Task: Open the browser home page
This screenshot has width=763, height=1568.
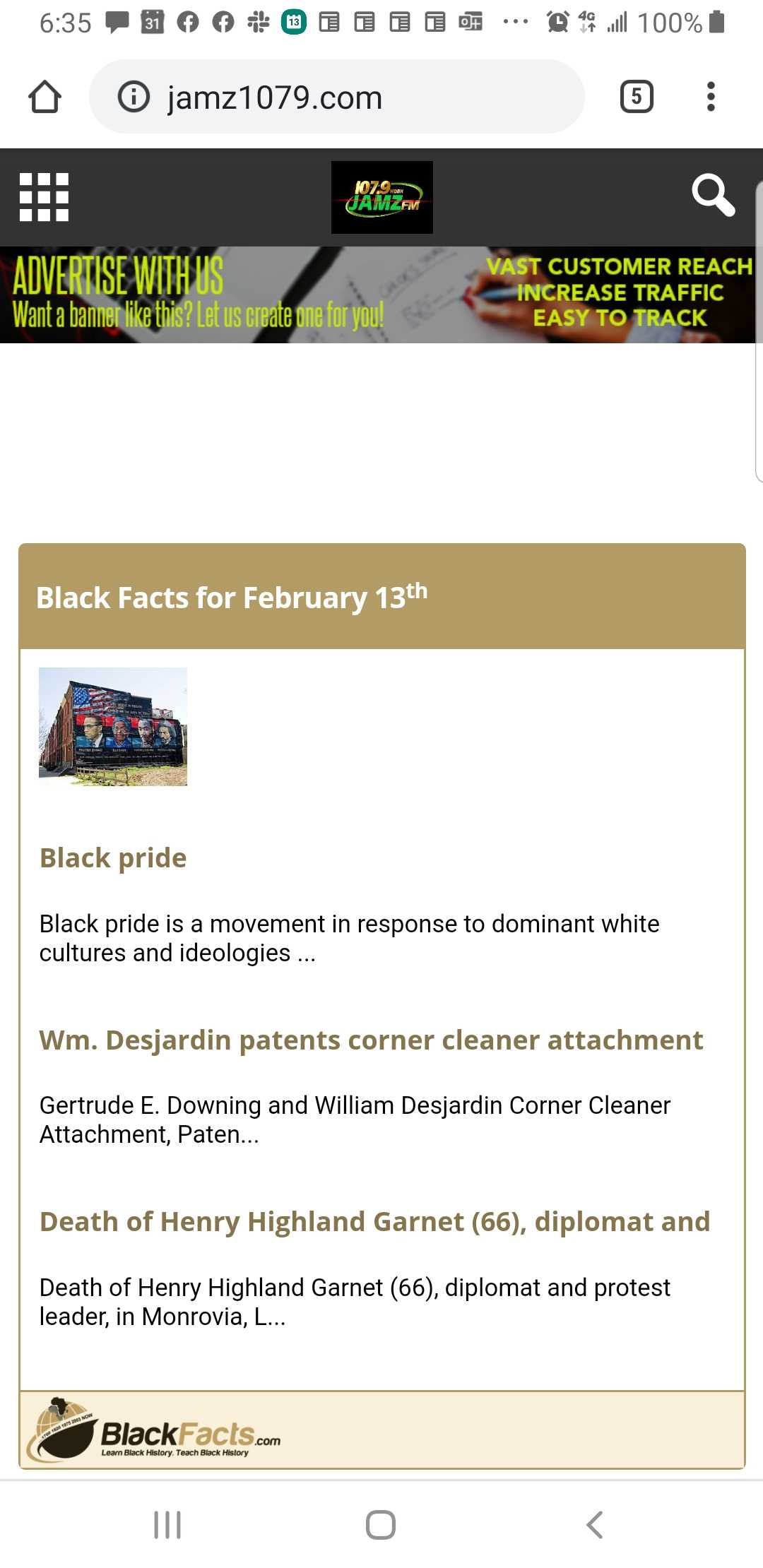Action: pyautogui.click(x=45, y=97)
